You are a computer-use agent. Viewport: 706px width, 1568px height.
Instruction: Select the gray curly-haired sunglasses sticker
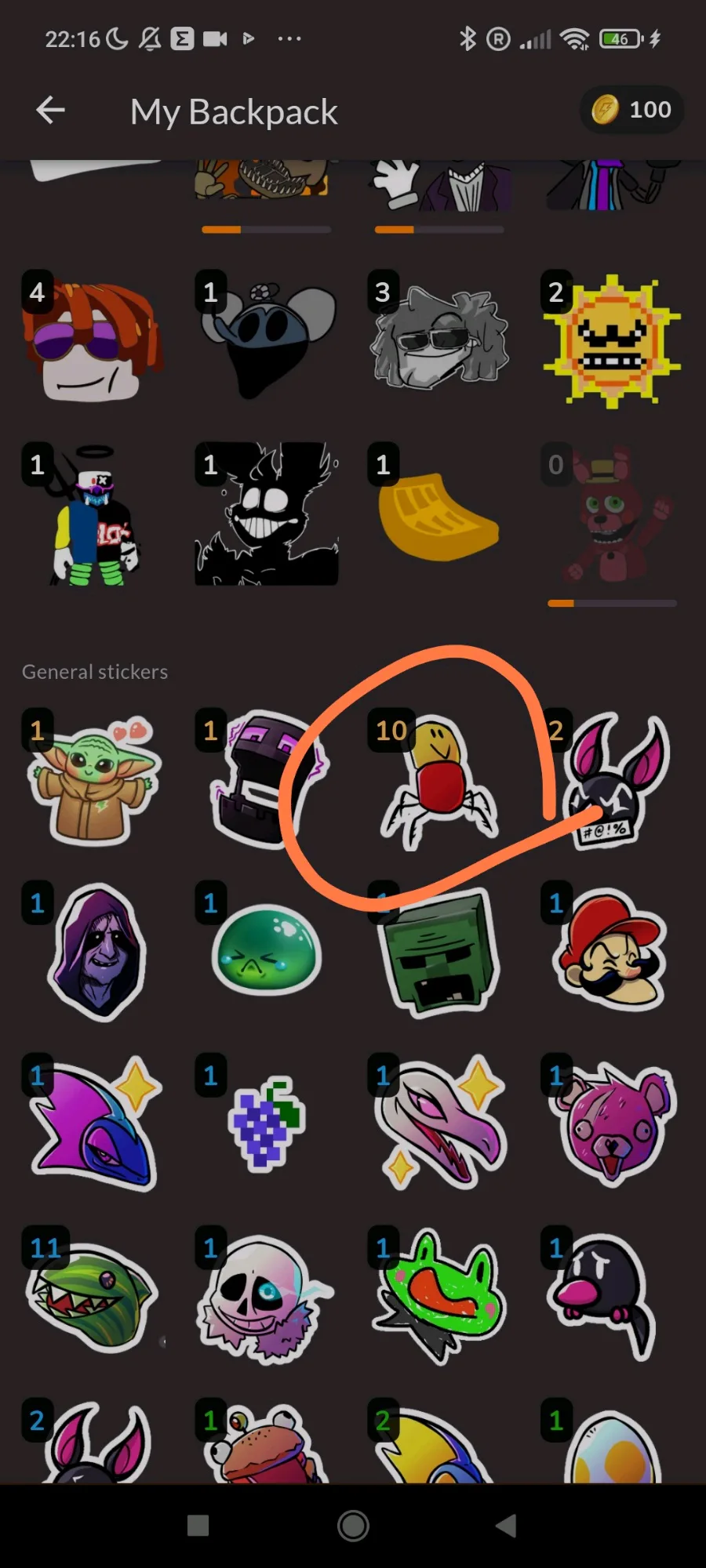pos(439,340)
